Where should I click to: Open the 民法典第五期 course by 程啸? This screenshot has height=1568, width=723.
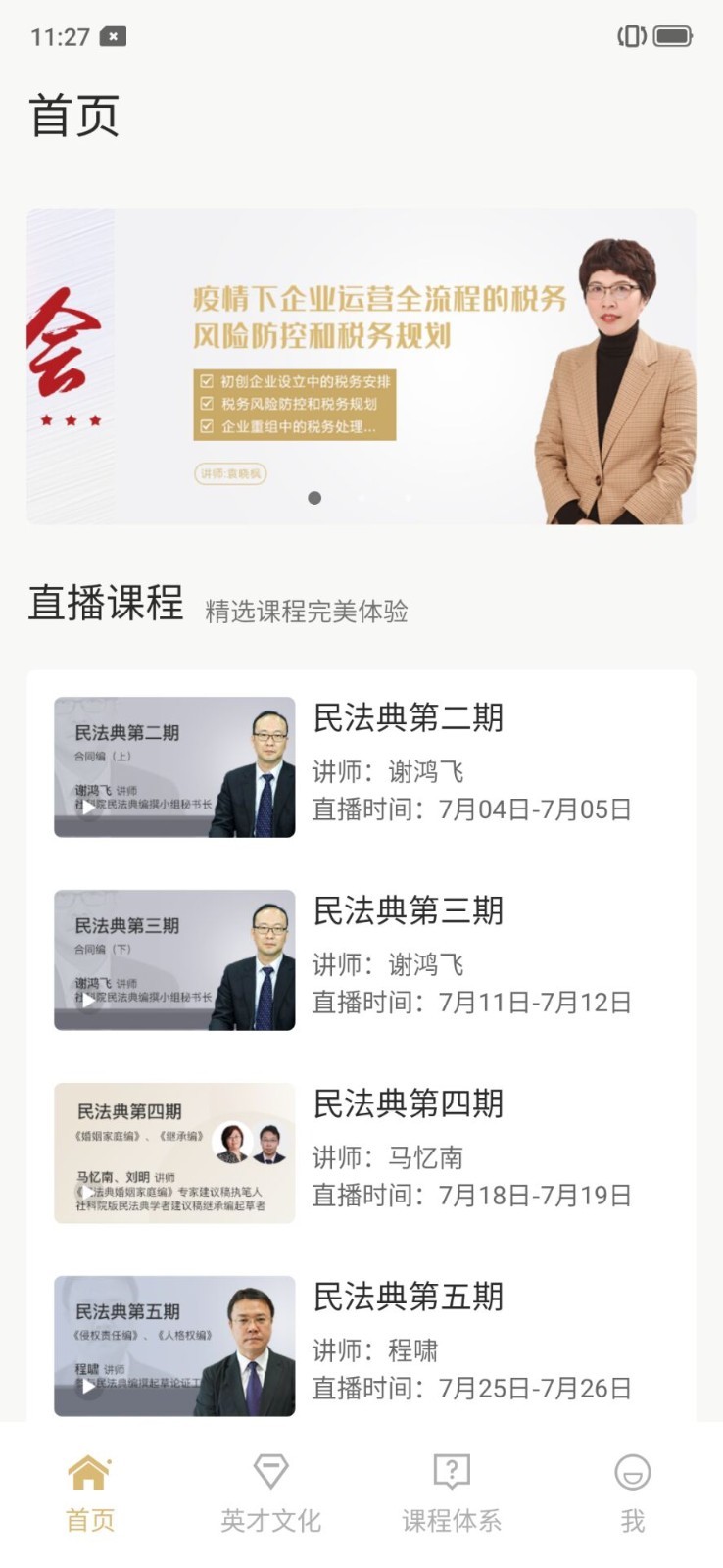[x=361, y=1346]
